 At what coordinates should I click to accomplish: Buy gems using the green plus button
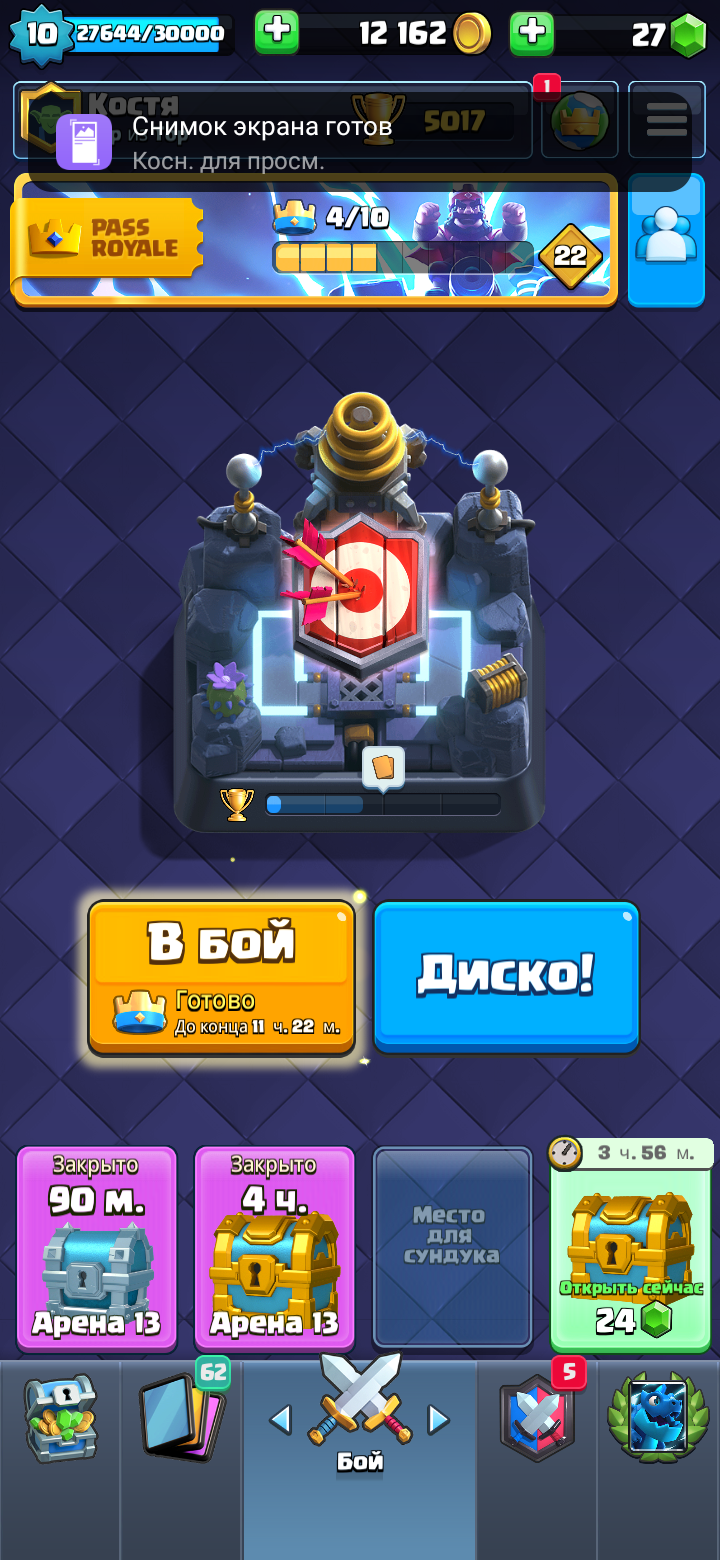pos(532,32)
